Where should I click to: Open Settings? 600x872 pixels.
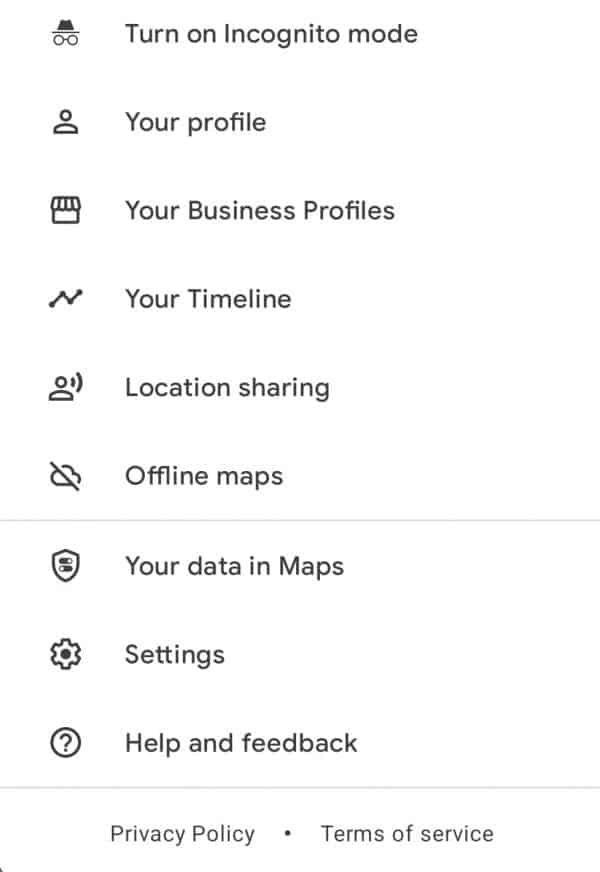[x=174, y=655]
